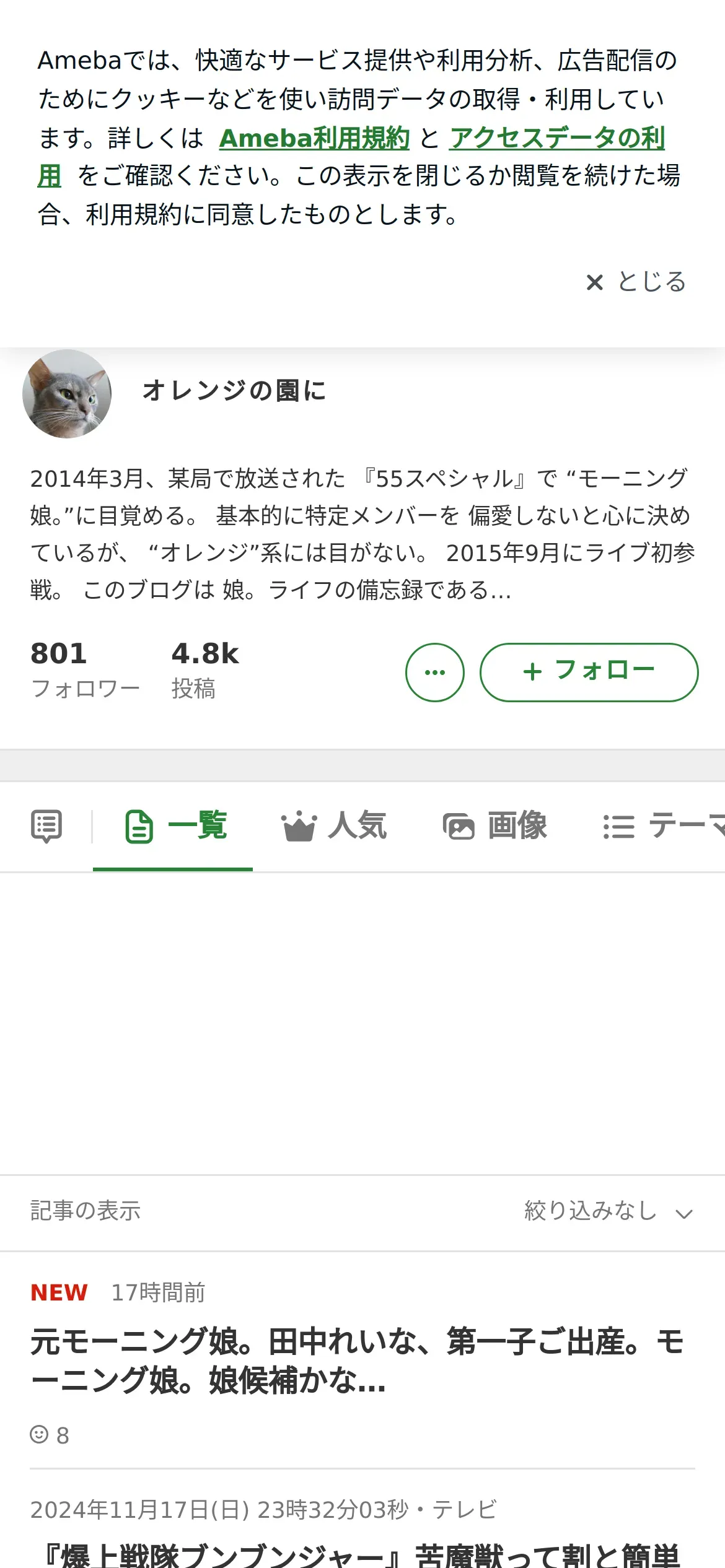Switch to the 一覧 tab
Viewport: 725px width, 1568px height.
click(176, 826)
